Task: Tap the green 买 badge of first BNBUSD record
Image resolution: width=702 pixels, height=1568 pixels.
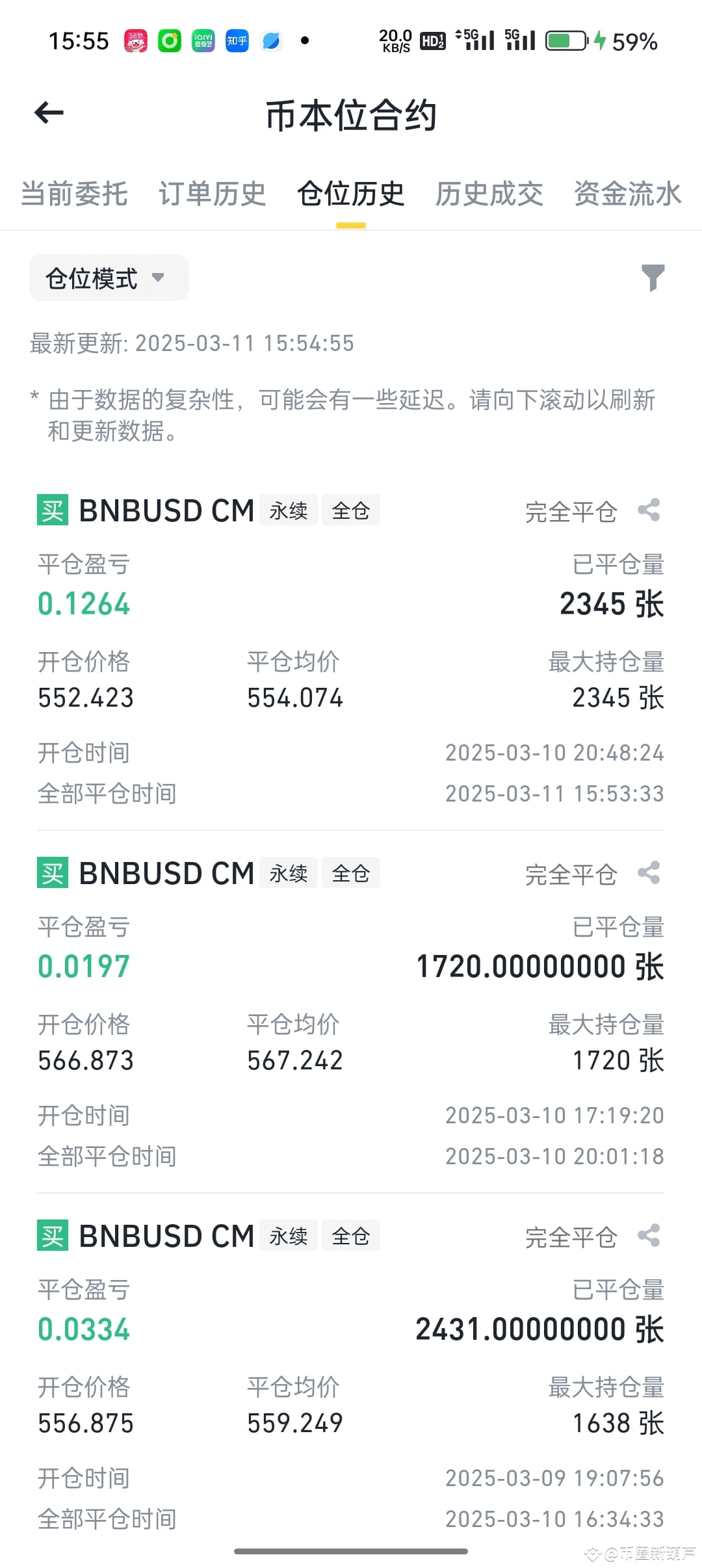Action: (51, 510)
